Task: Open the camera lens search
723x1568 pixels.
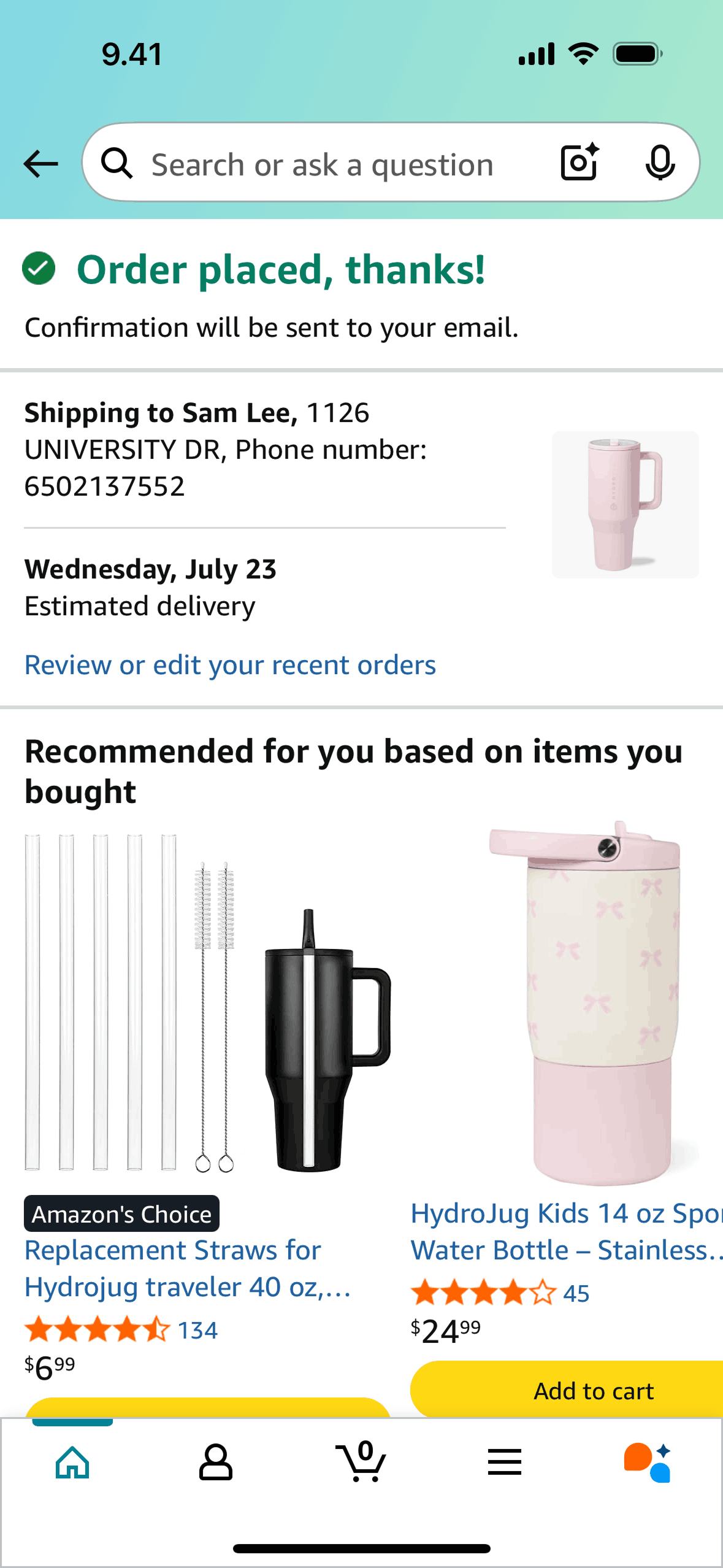Action: tap(579, 163)
